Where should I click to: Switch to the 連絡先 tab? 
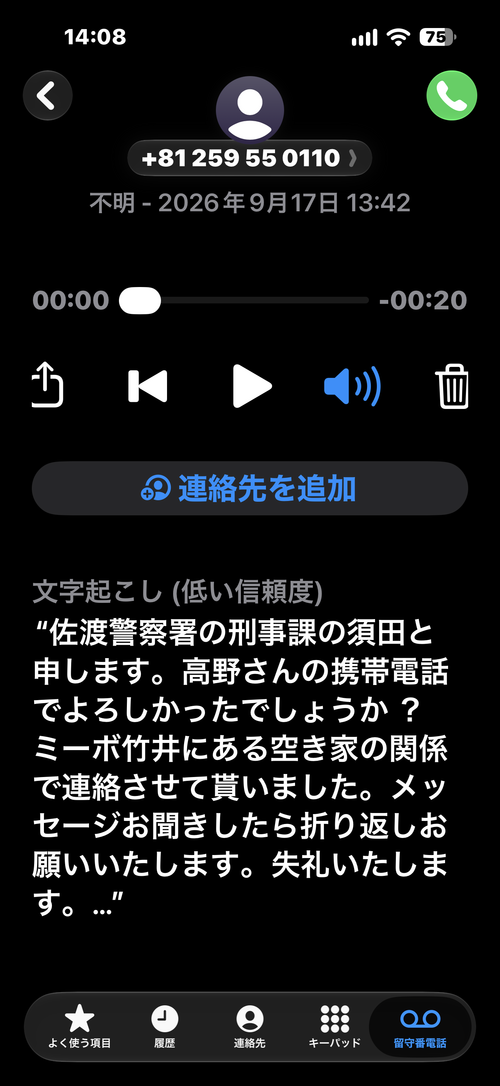click(250, 1026)
